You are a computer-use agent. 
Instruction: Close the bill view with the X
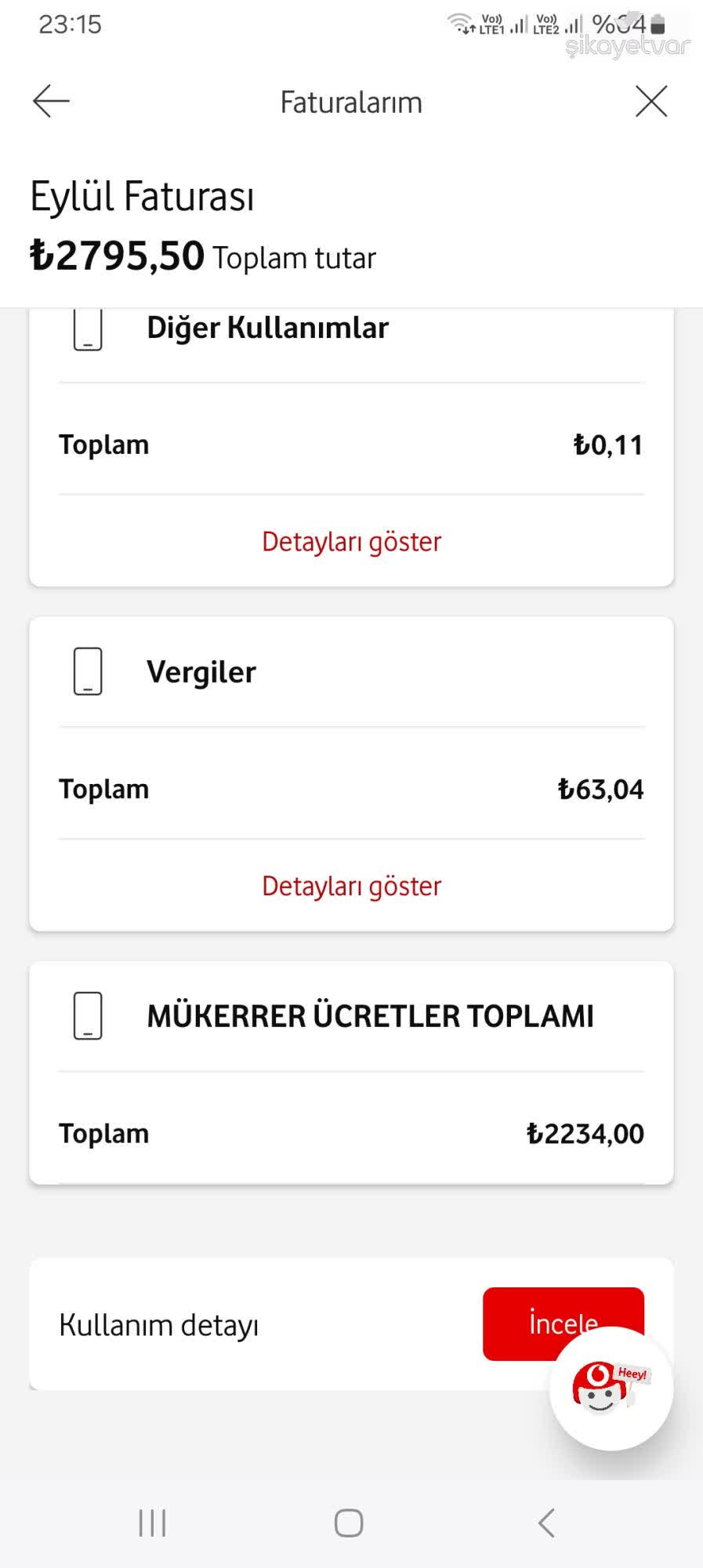(650, 100)
